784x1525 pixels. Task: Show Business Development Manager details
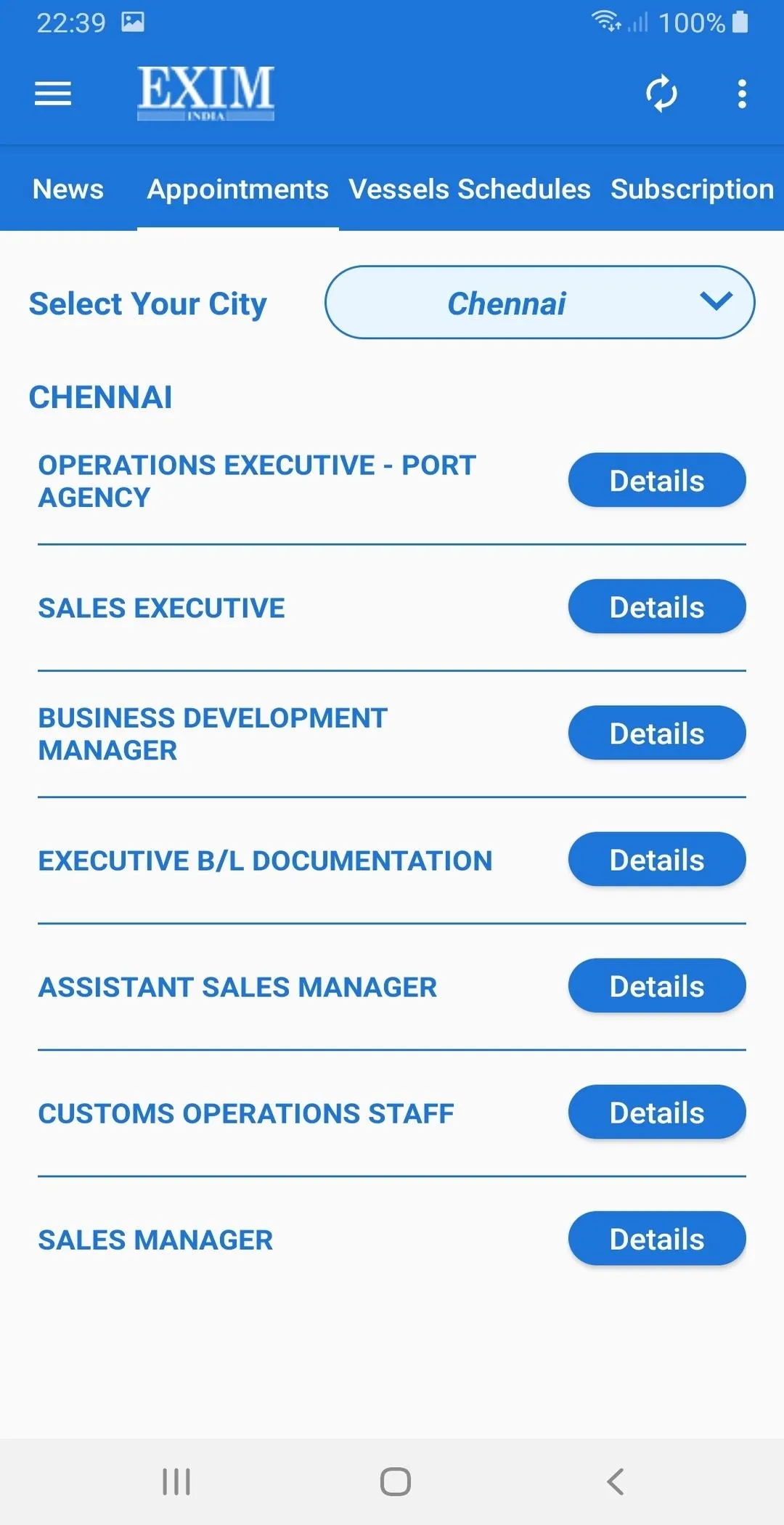657,733
